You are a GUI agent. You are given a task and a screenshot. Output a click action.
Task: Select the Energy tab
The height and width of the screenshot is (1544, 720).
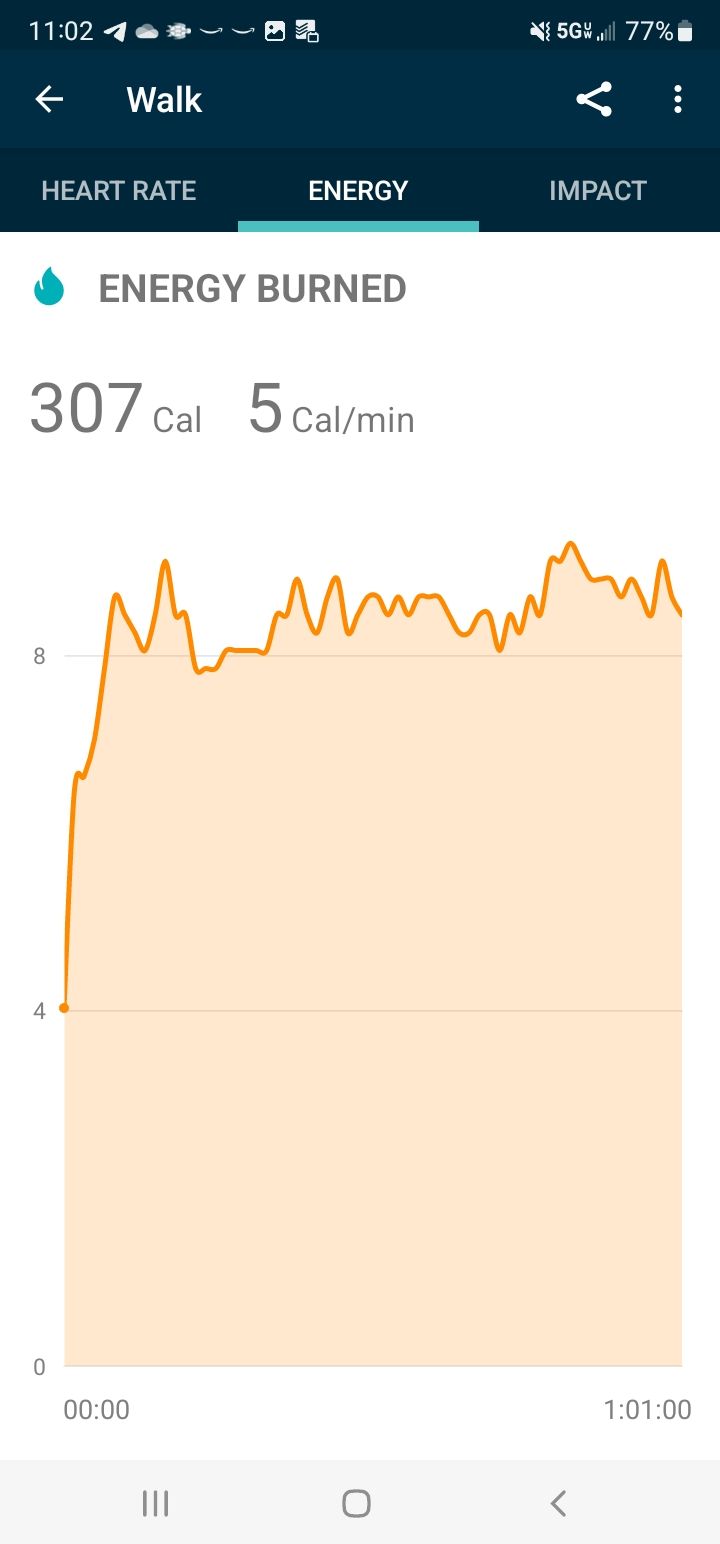point(358,191)
